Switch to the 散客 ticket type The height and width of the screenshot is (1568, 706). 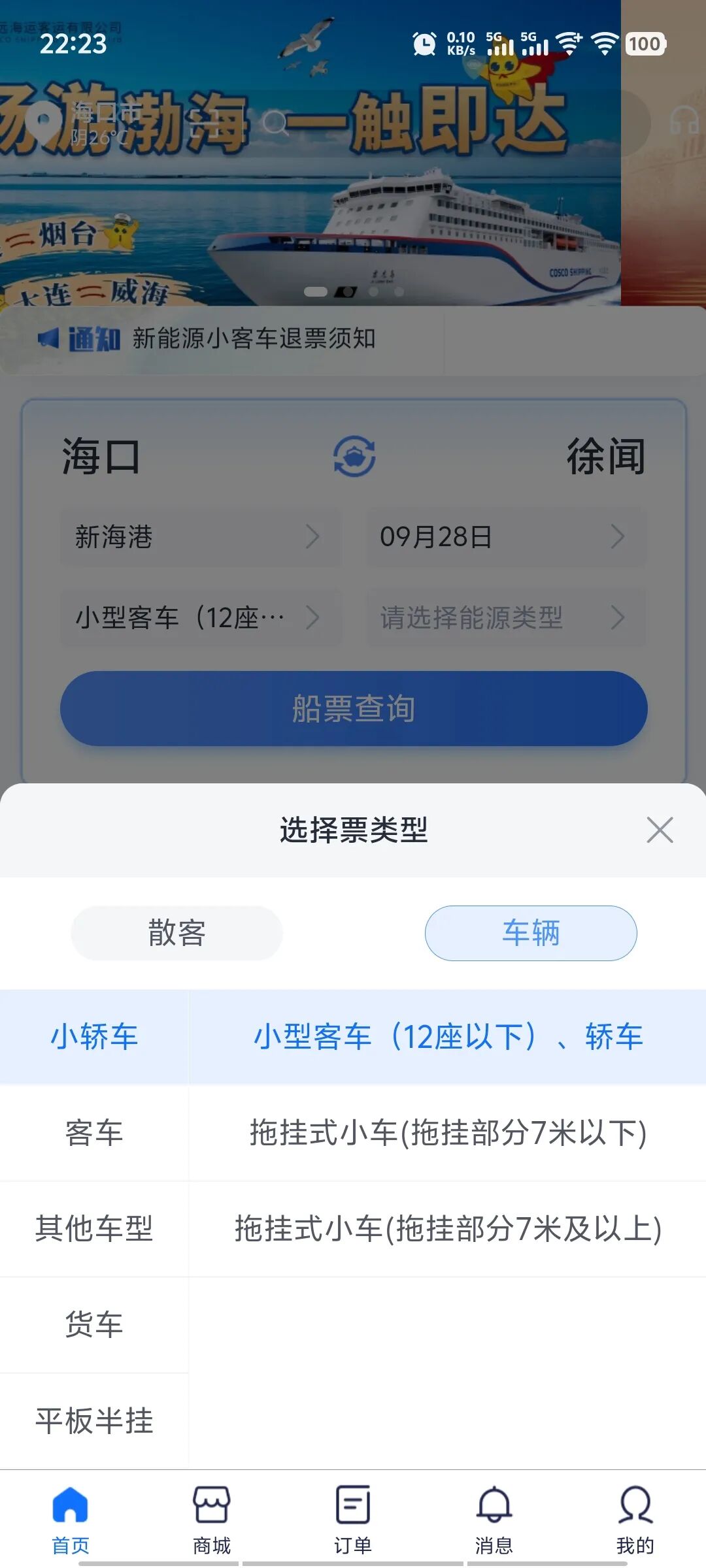tap(176, 932)
